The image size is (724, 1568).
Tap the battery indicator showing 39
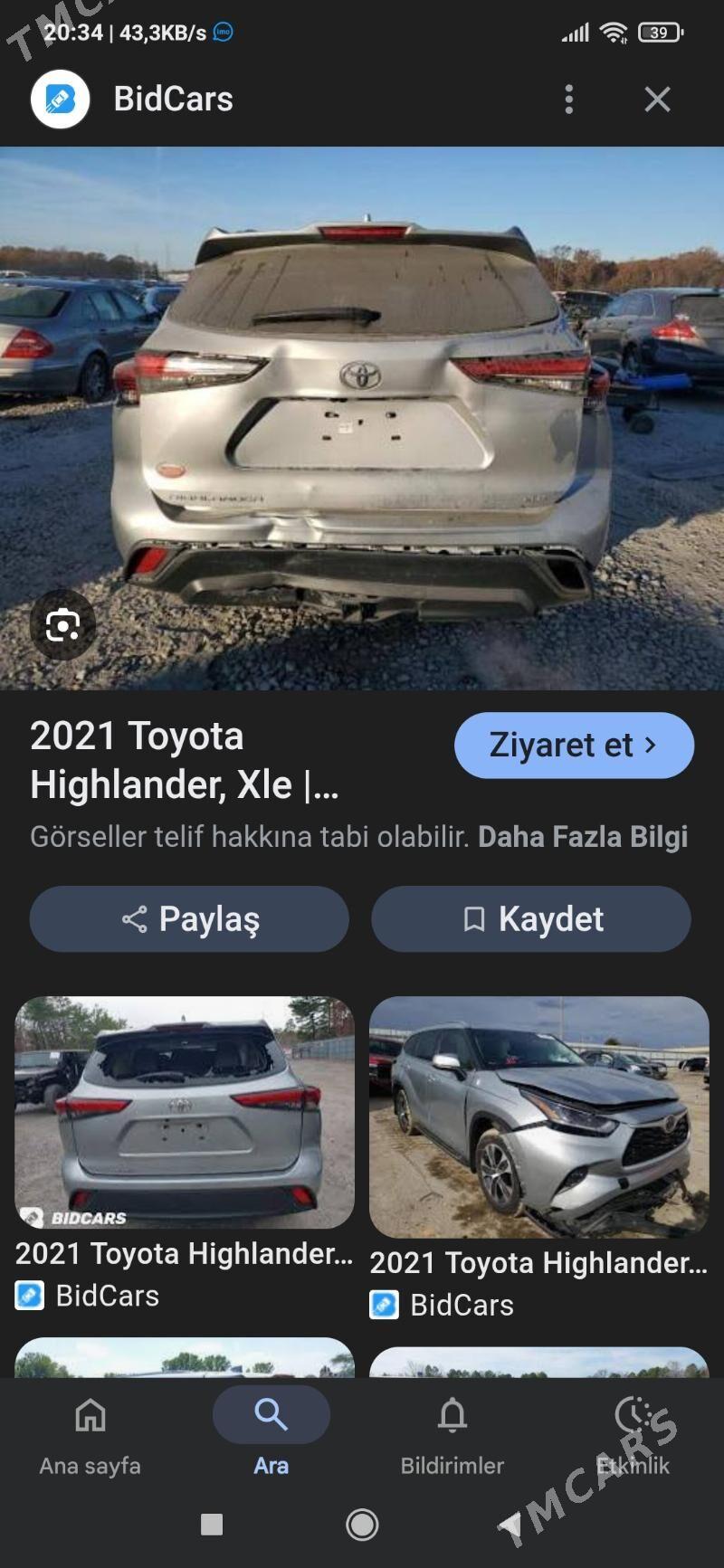[x=658, y=33]
